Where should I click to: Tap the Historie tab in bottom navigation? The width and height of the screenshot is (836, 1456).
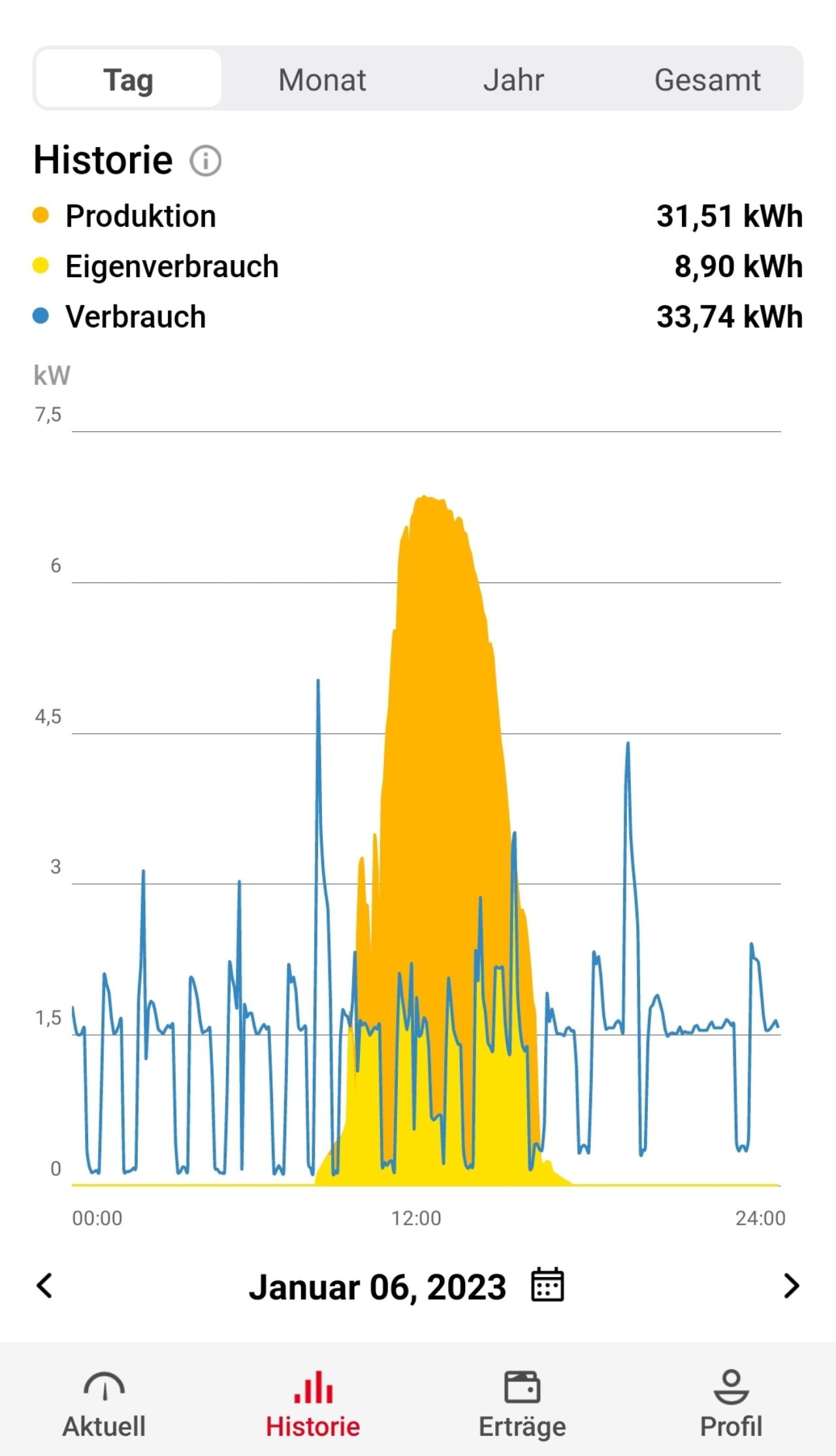point(313,1404)
